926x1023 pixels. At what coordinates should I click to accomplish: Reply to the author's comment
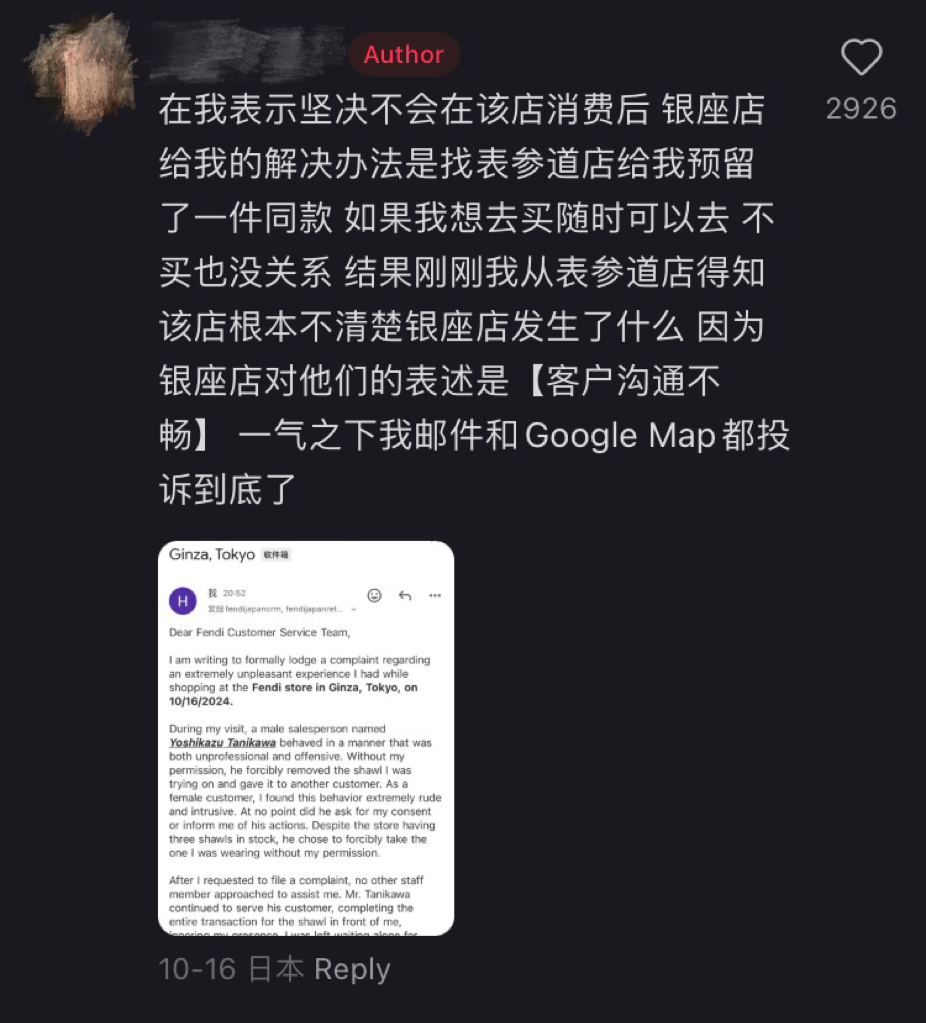(x=352, y=969)
